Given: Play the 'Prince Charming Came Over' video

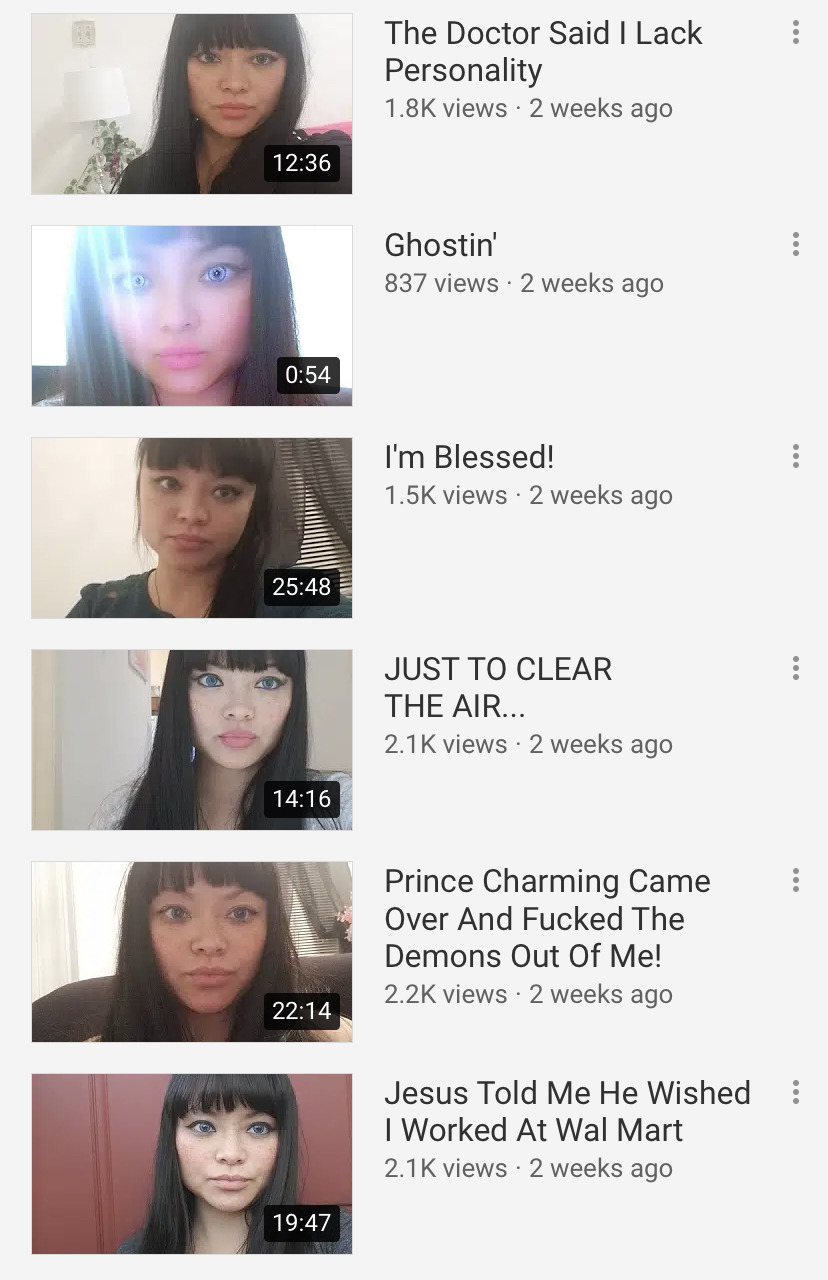Looking at the screenshot, I should [192, 952].
